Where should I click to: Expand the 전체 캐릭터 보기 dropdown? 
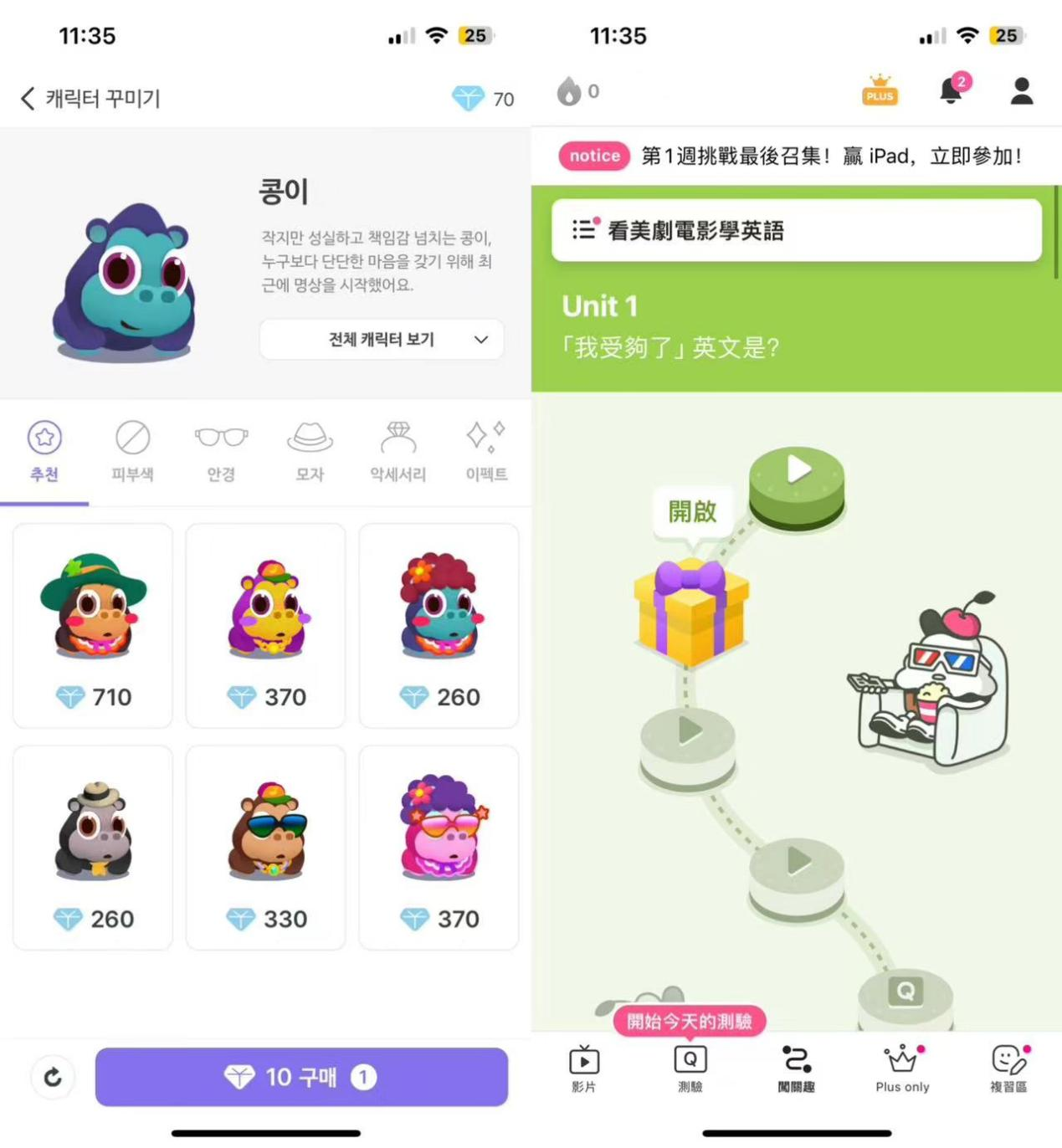pos(382,340)
